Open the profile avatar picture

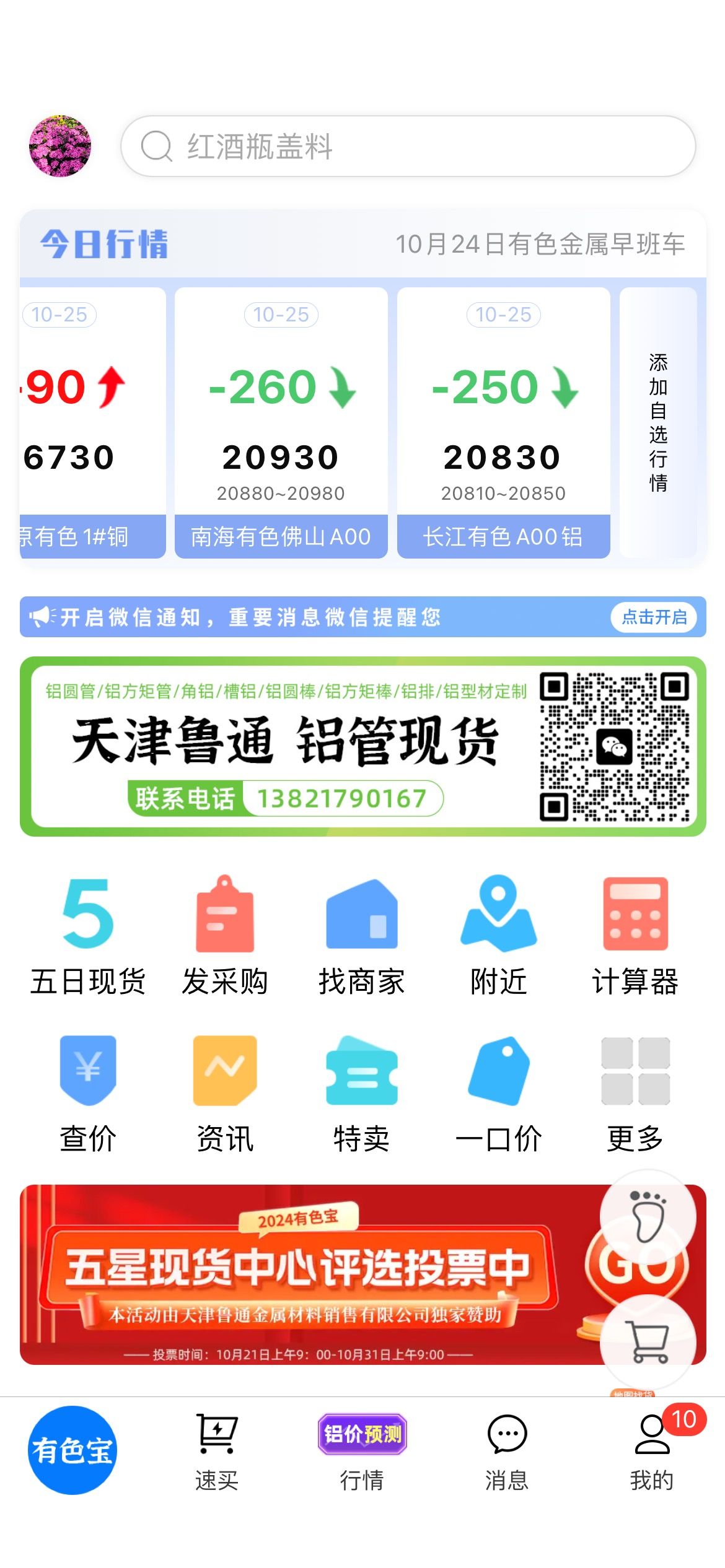click(x=60, y=146)
